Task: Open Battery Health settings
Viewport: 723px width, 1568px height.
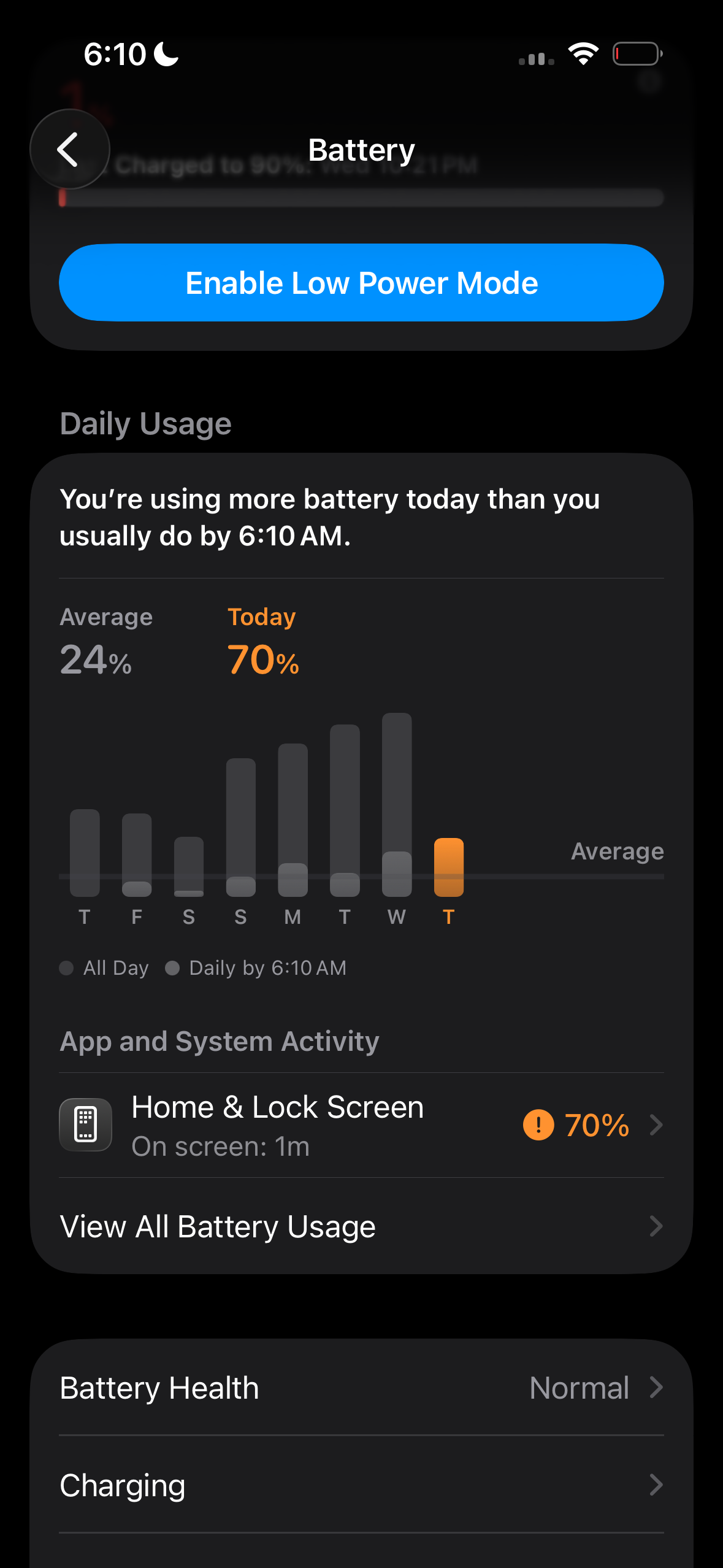Action: (x=361, y=1388)
